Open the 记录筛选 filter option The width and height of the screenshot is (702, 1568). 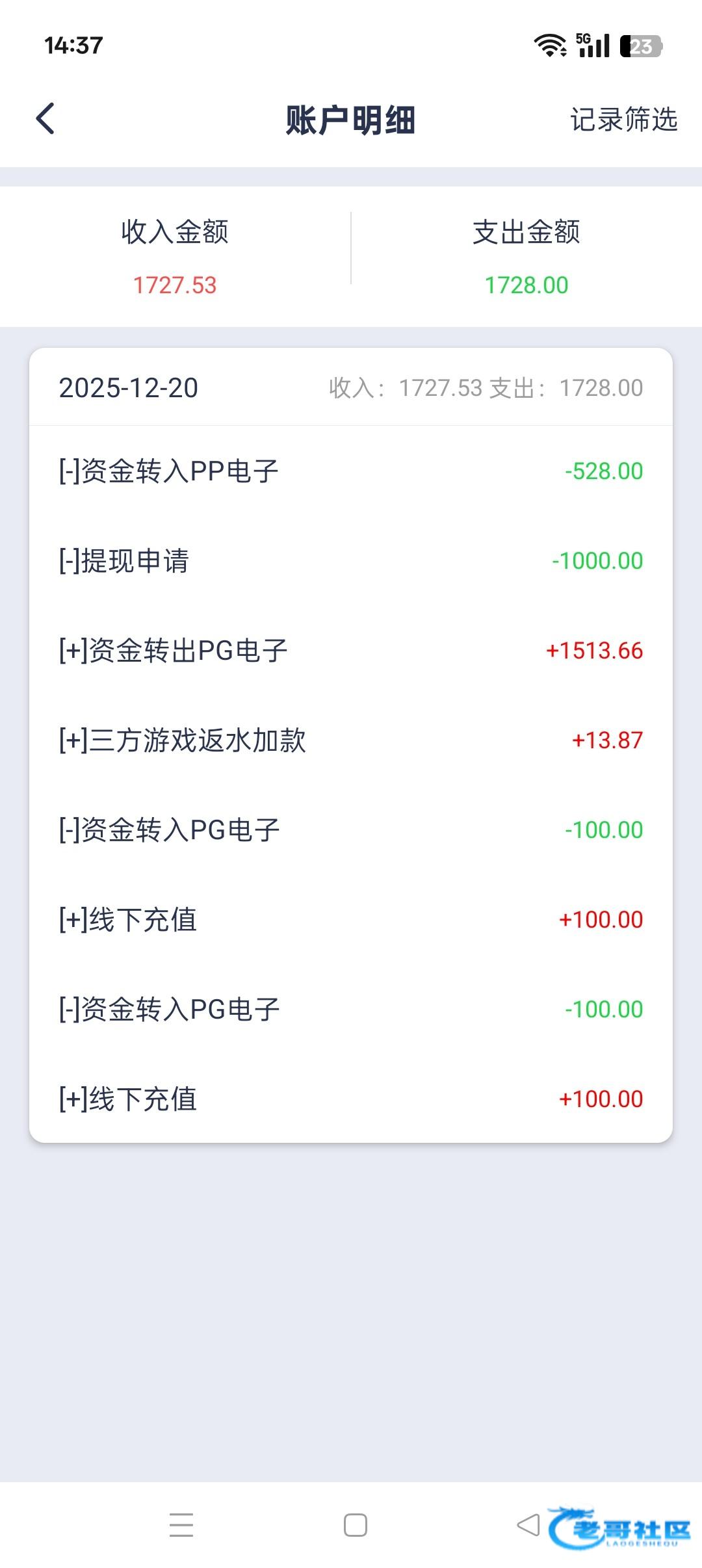pos(623,120)
